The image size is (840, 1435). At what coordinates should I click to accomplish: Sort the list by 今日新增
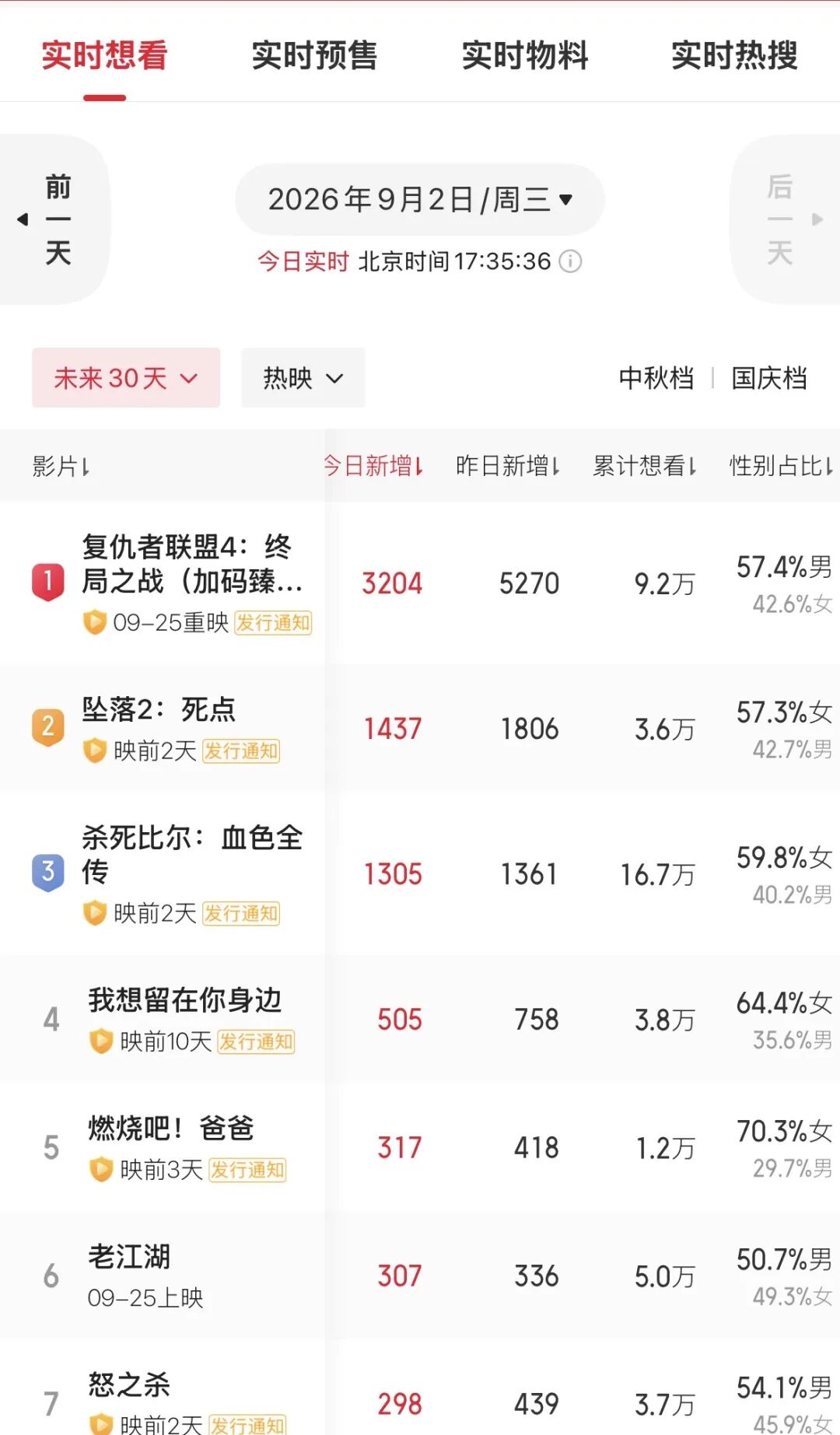(x=373, y=466)
